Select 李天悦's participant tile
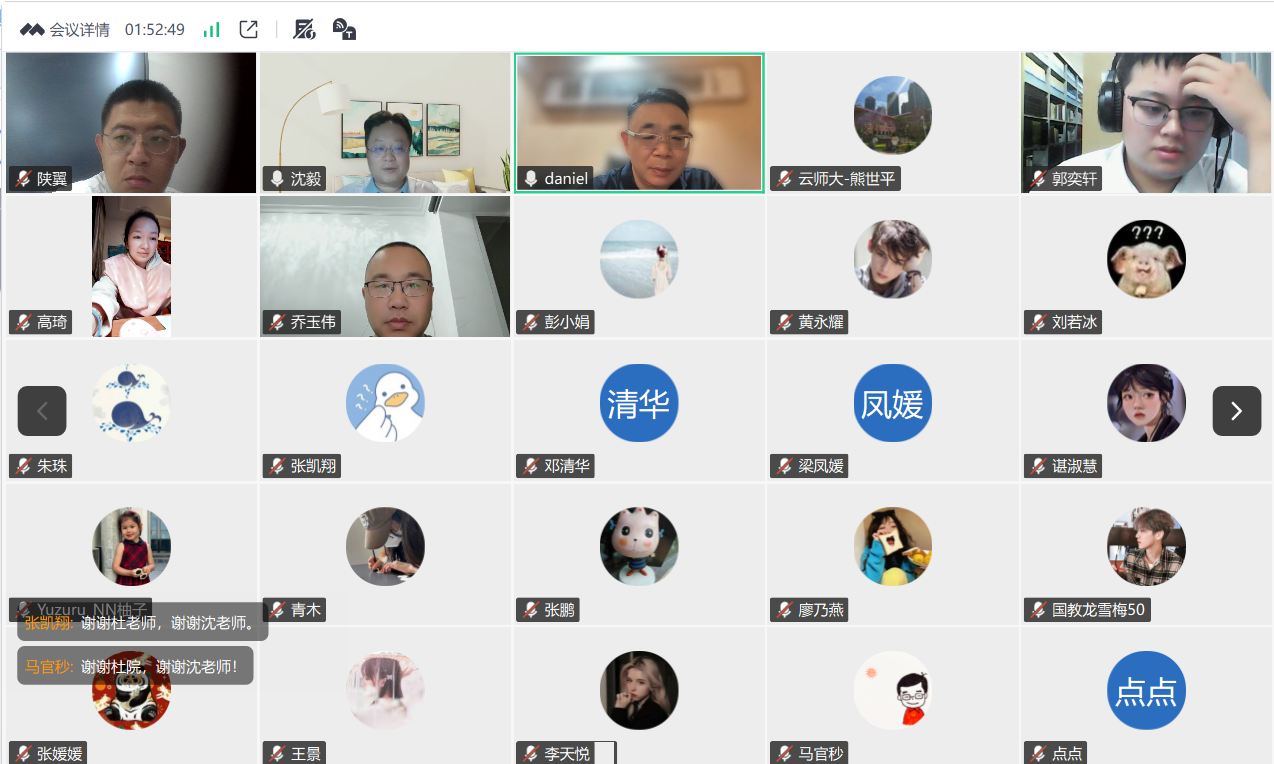 [x=639, y=696]
